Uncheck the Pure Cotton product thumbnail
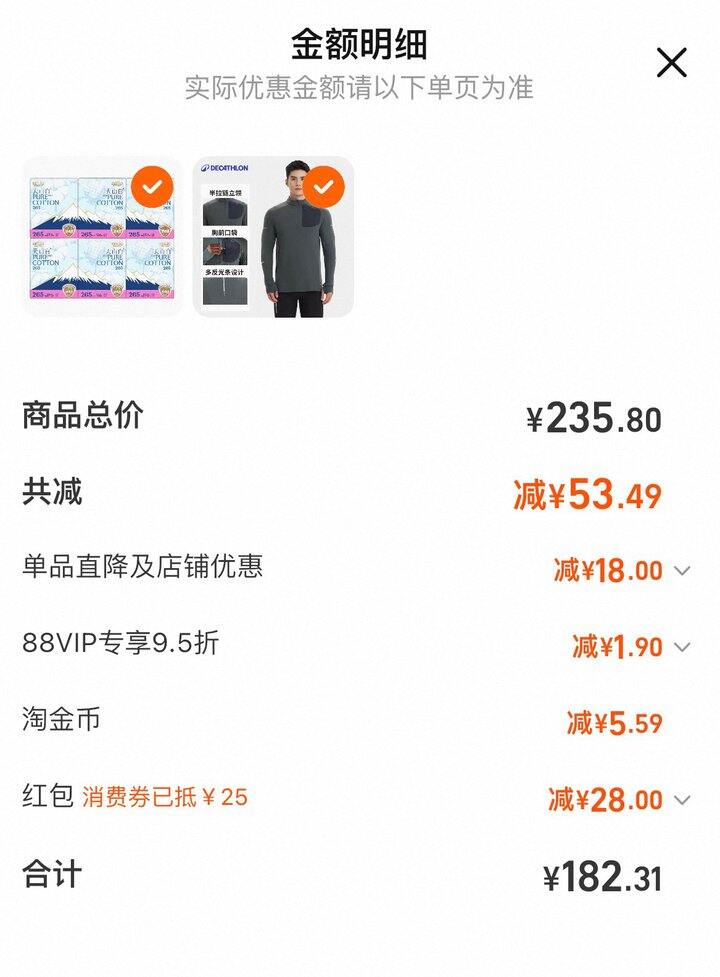Viewport: 720px width, 977px height. pyautogui.click(x=153, y=186)
